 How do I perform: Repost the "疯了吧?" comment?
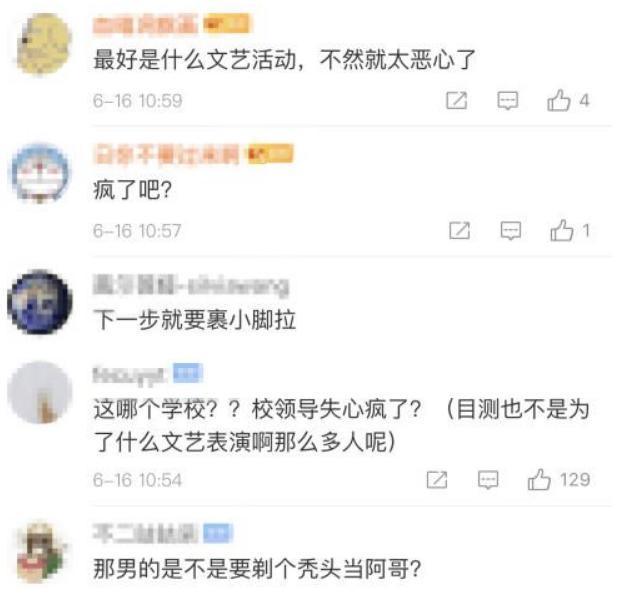click(x=459, y=231)
